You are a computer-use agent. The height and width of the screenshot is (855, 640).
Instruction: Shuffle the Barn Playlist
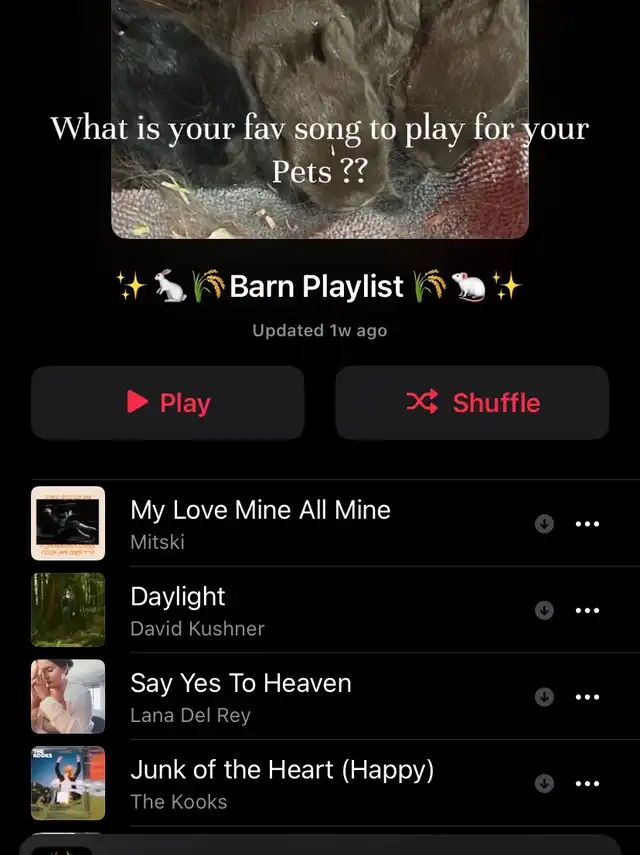(472, 403)
